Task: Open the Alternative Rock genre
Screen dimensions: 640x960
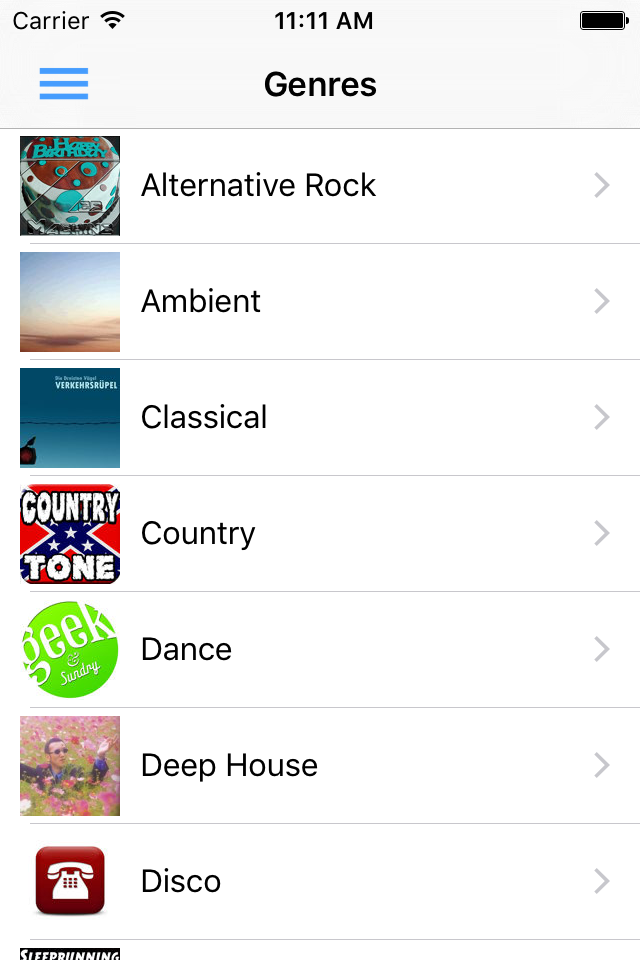Action: [258, 186]
